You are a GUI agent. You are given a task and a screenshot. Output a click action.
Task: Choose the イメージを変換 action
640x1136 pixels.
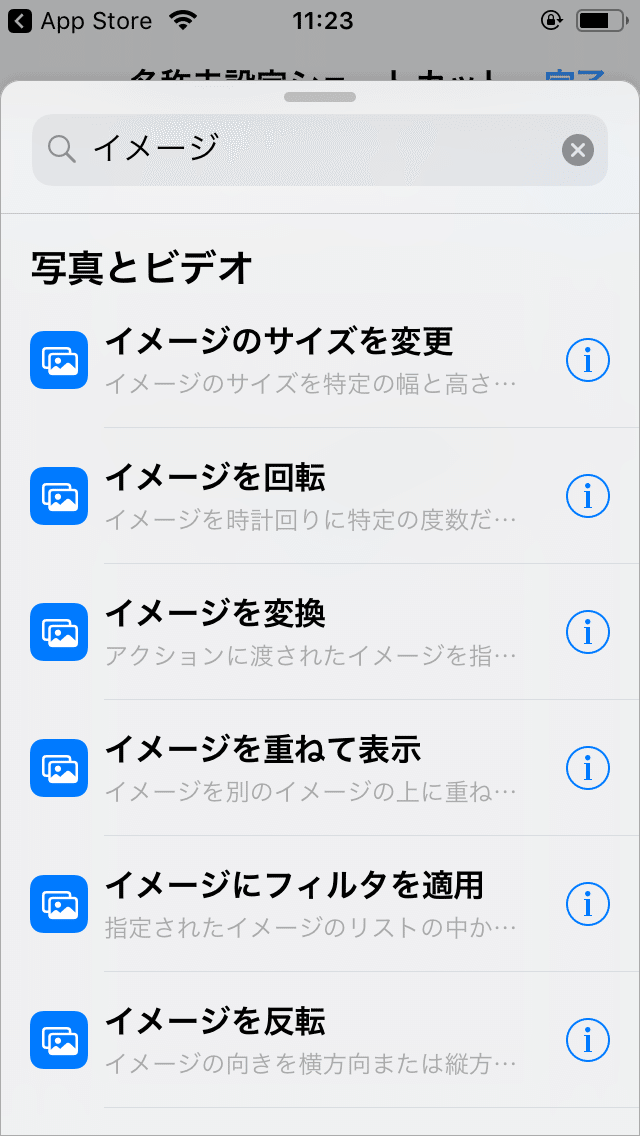tap(280, 631)
